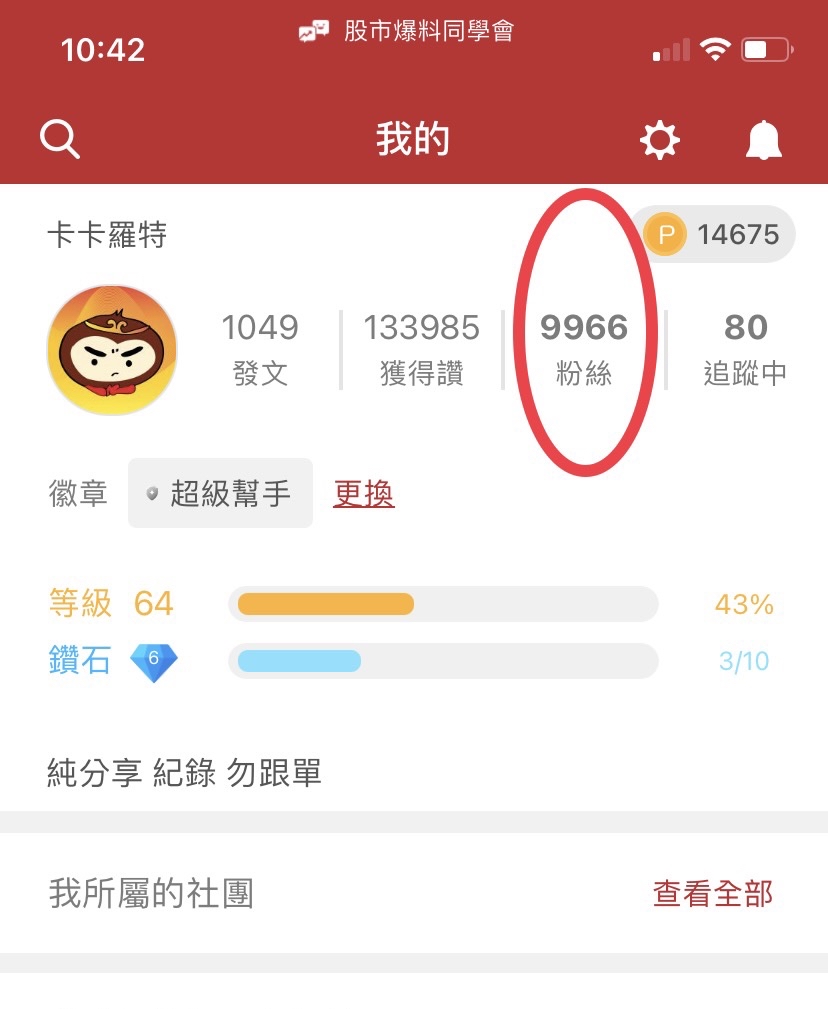Open the 超級幫手 badge chip
This screenshot has width=828, height=1009.
pyautogui.click(x=220, y=494)
